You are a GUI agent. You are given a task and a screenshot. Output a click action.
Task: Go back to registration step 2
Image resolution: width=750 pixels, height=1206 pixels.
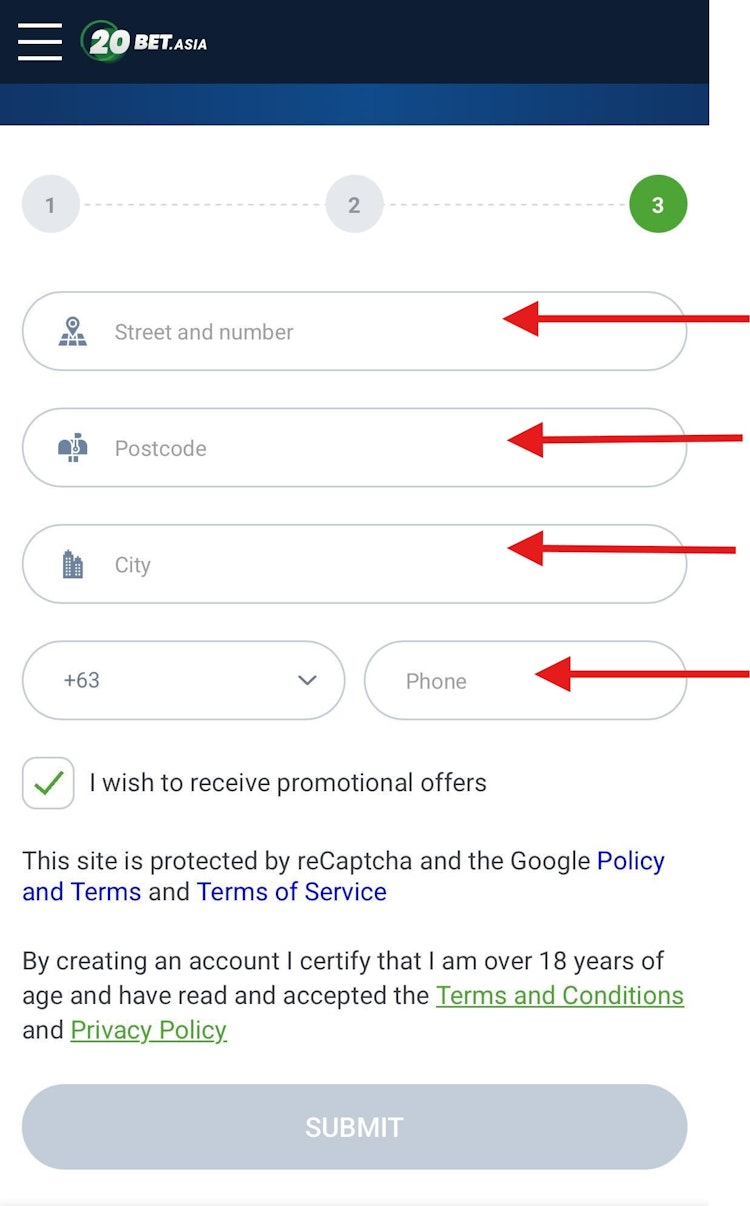[354, 205]
